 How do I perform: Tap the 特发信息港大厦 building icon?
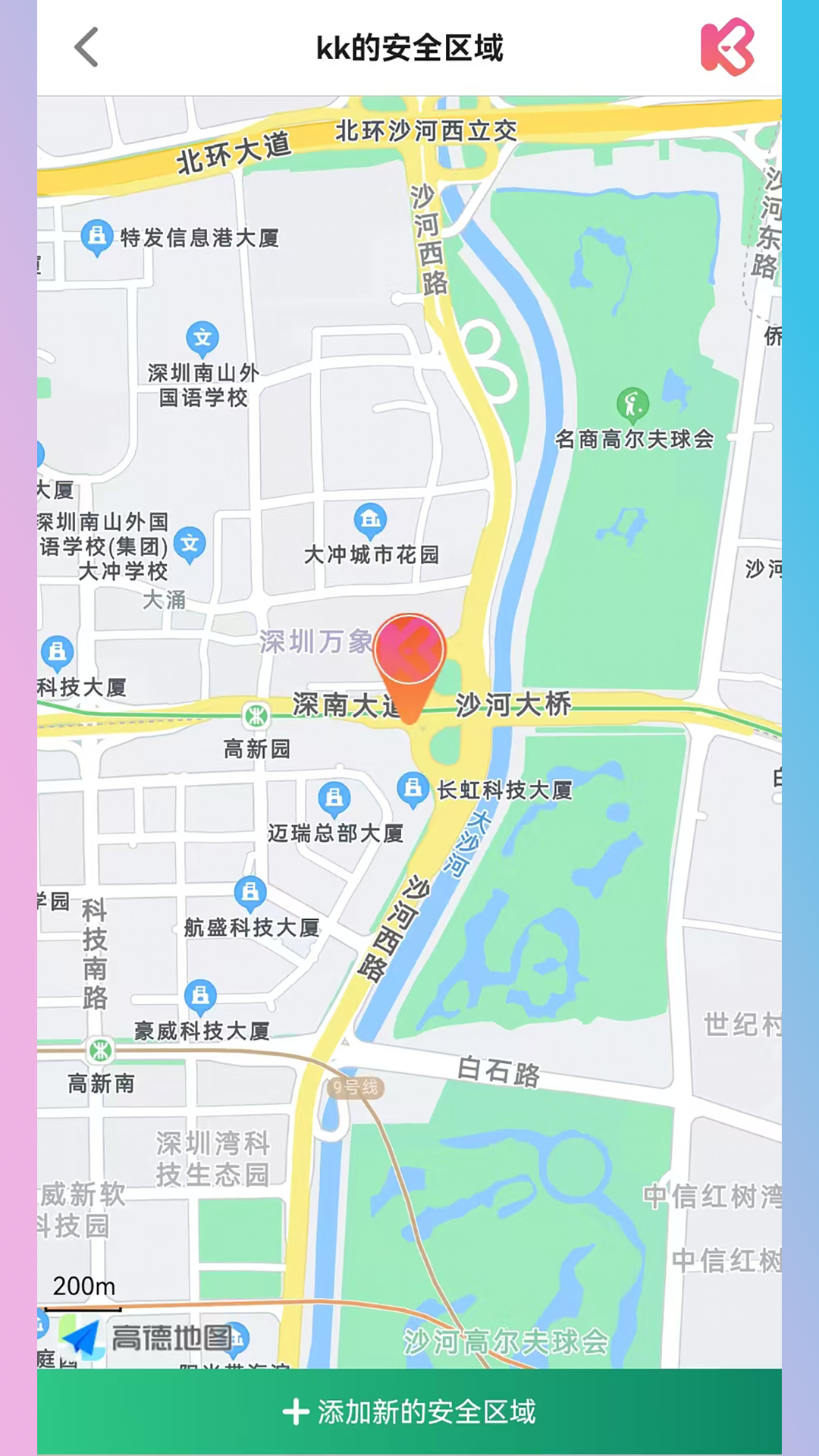pyautogui.click(x=97, y=235)
